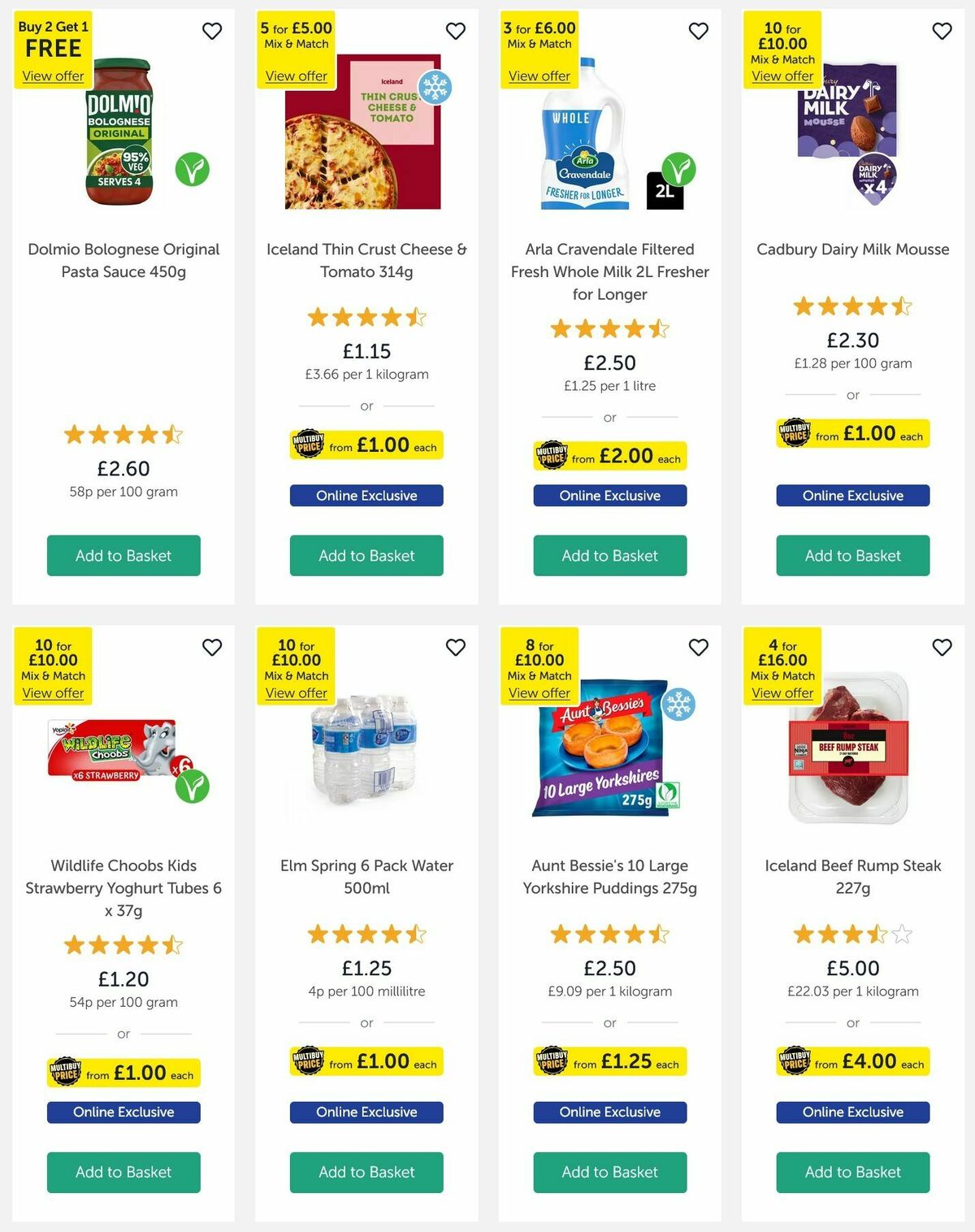Add Arla Cravendale milk to basket
Image resolution: width=975 pixels, height=1232 pixels.
[x=609, y=556]
